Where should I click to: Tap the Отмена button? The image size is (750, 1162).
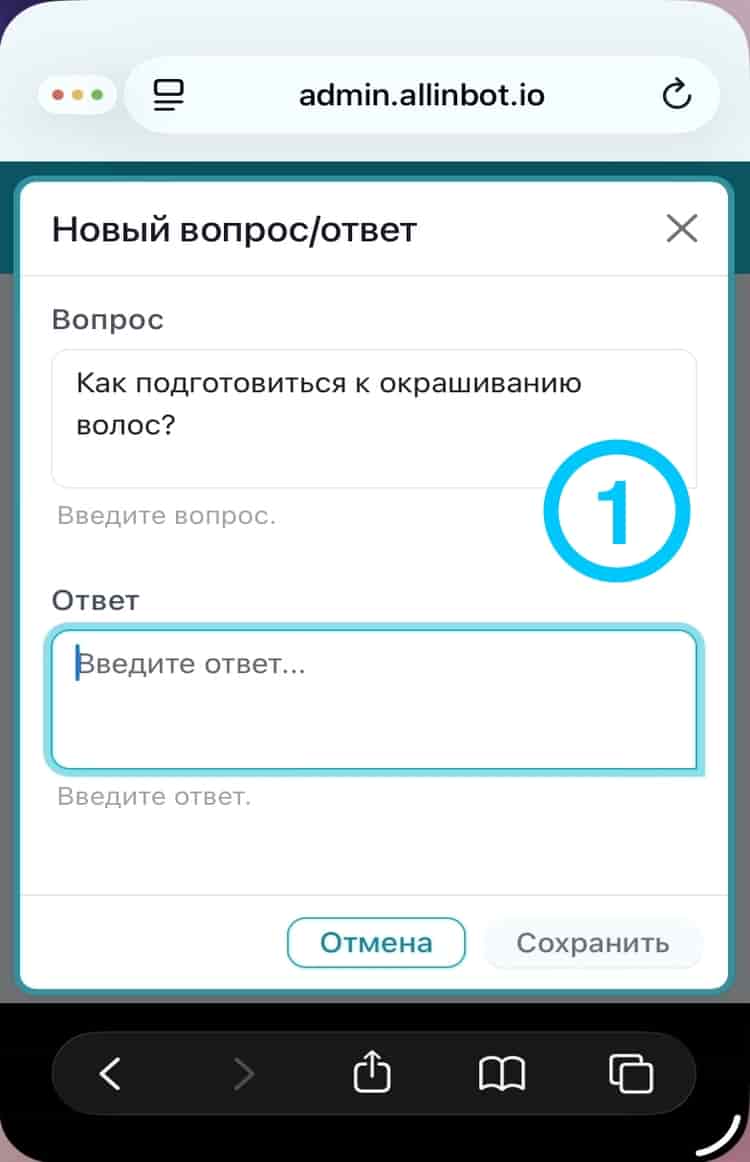click(376, 942)
